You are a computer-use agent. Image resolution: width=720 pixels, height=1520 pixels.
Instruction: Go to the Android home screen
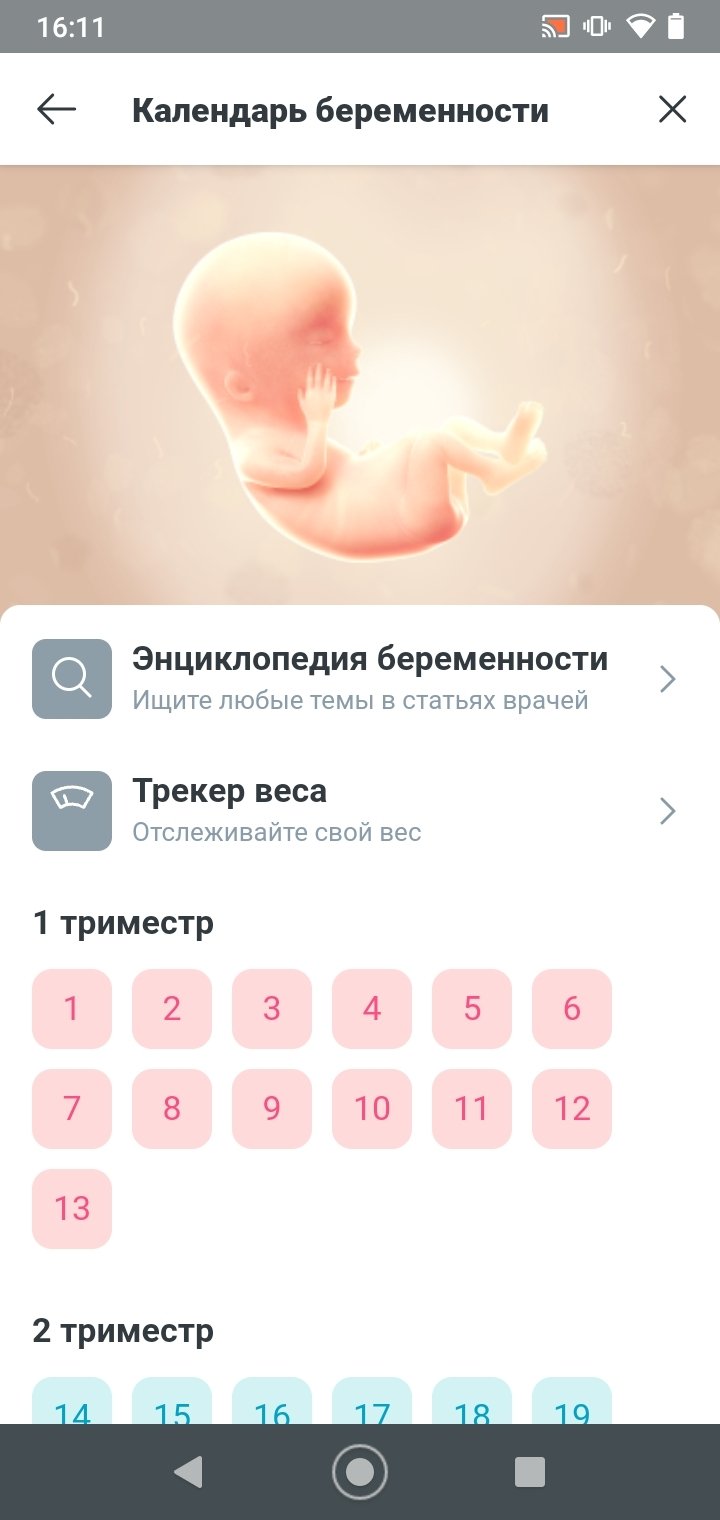[x=360, y=1472]
